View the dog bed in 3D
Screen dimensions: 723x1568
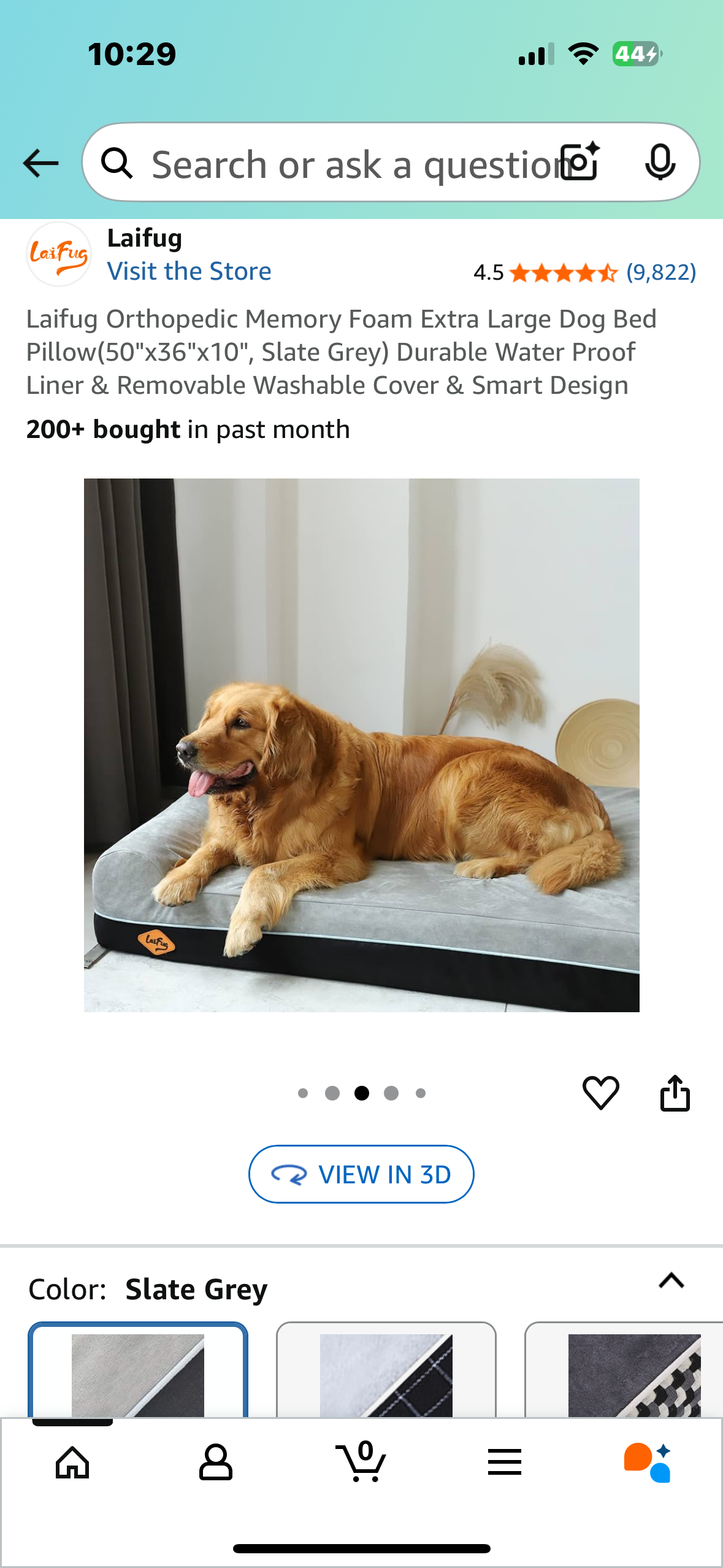click(361, 1174)
